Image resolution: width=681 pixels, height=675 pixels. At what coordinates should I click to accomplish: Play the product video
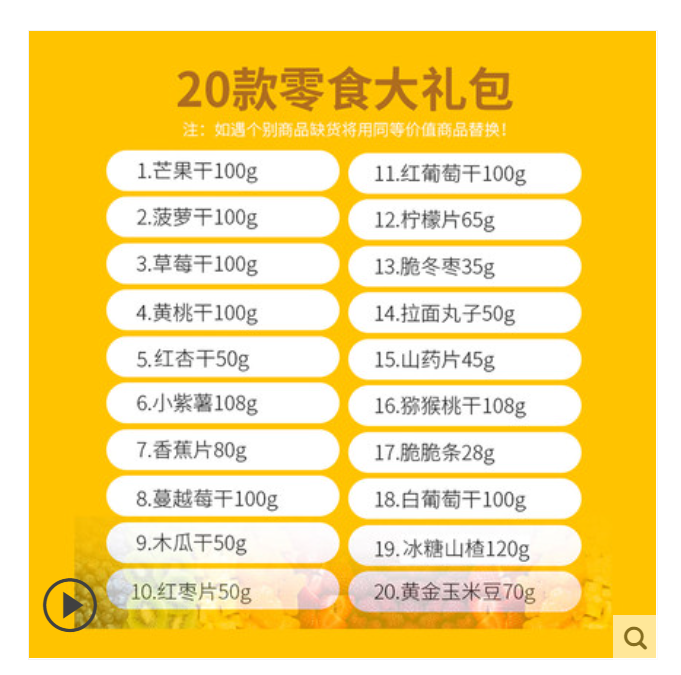(x=69, y=604)
